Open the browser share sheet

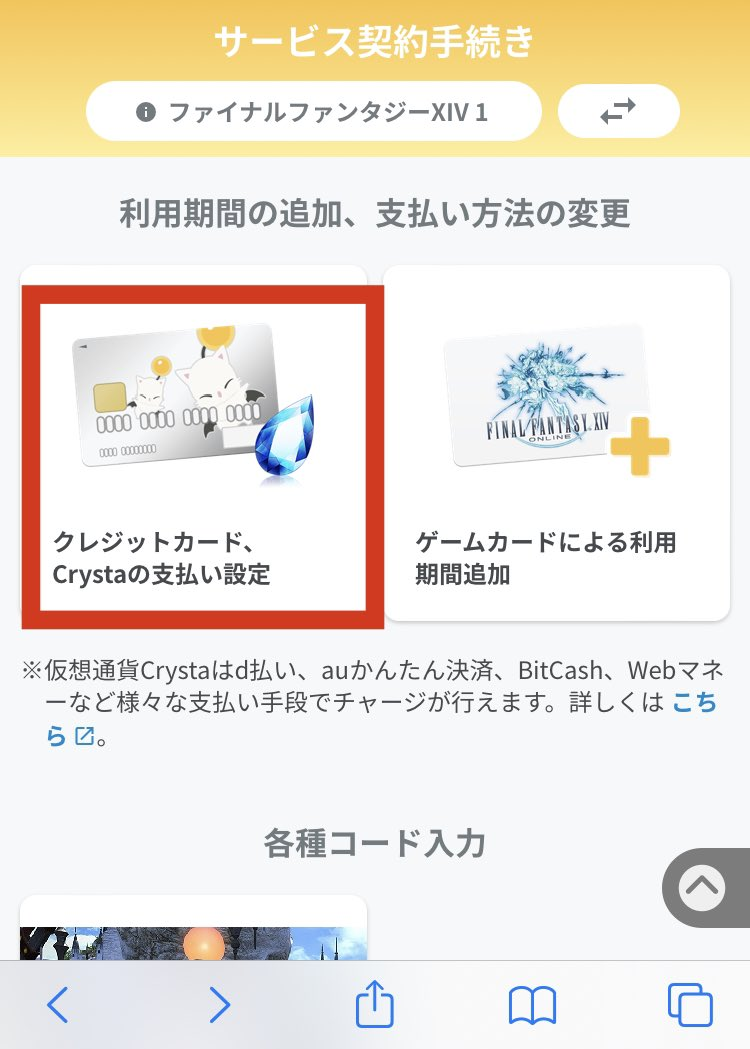375,1003
